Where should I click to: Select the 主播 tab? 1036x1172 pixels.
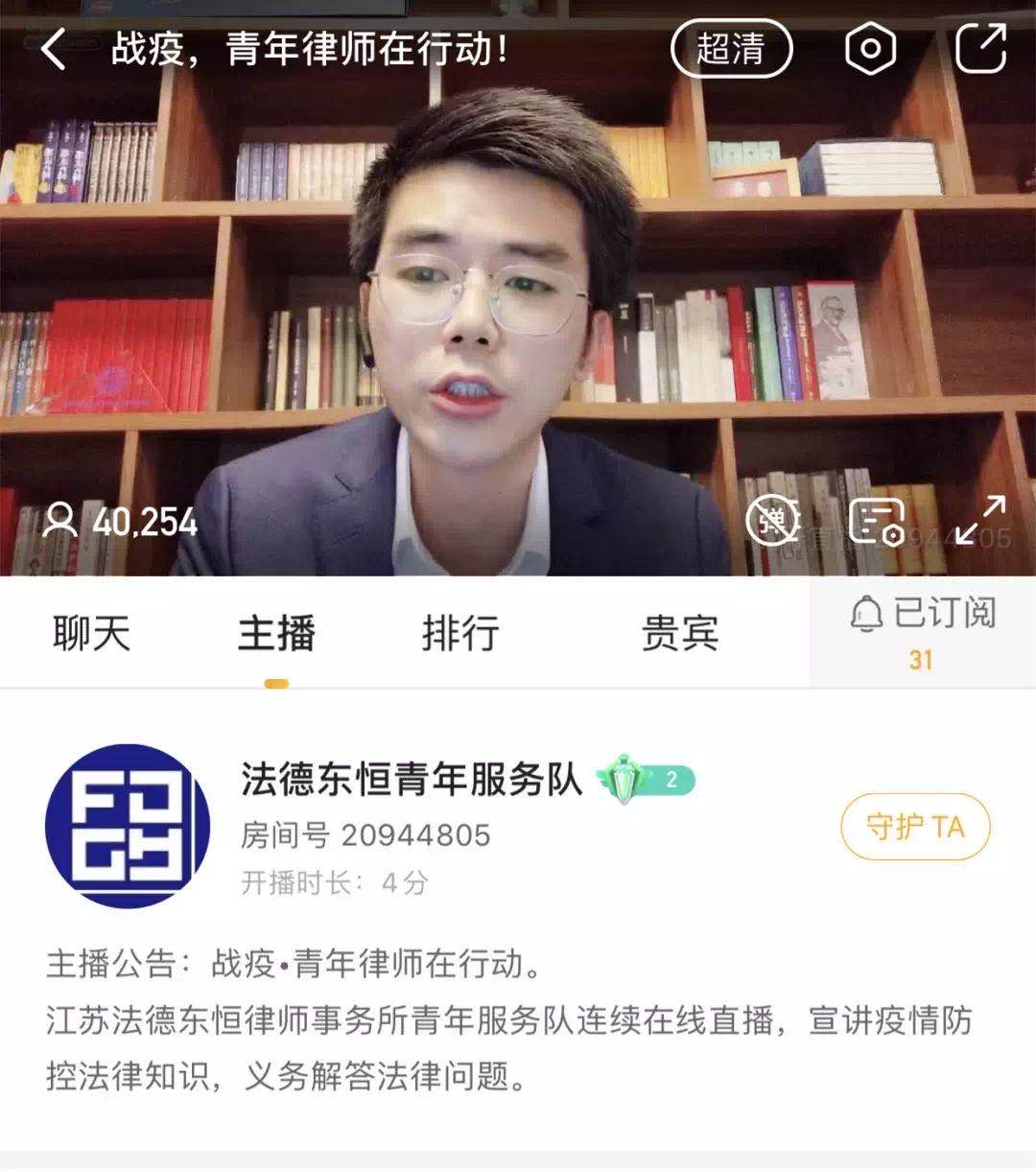pos(276,633)
